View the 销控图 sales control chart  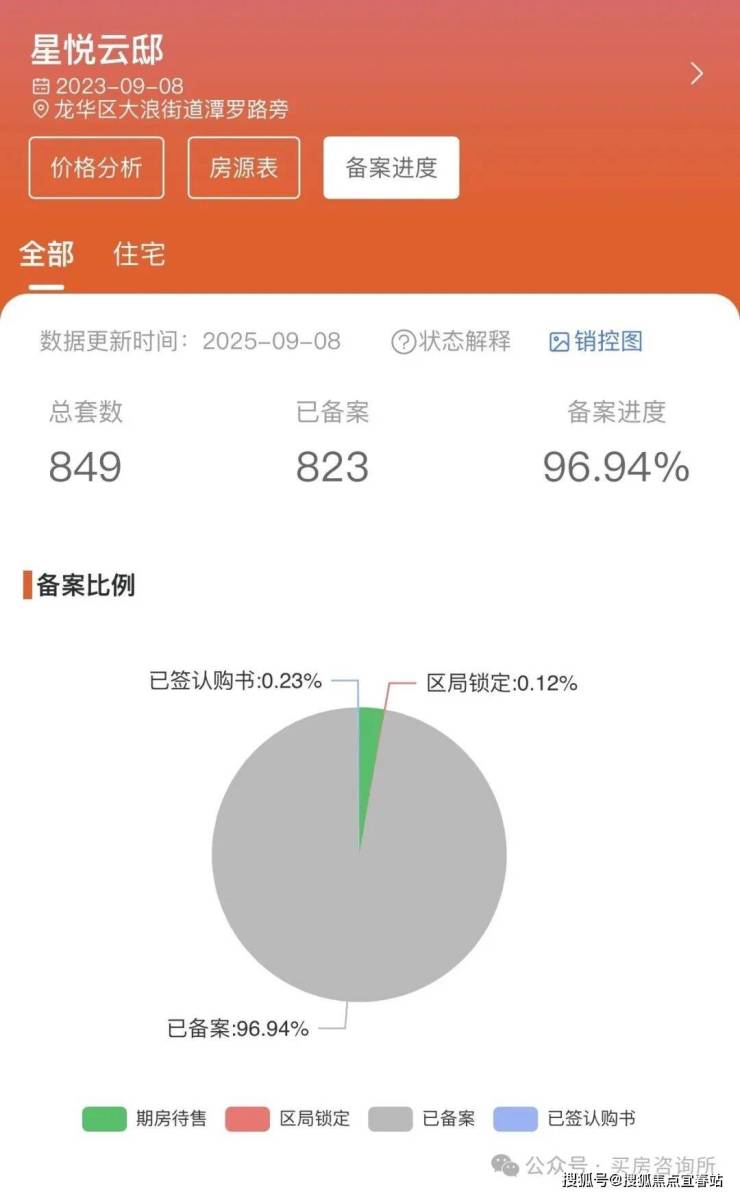(596, 341)
